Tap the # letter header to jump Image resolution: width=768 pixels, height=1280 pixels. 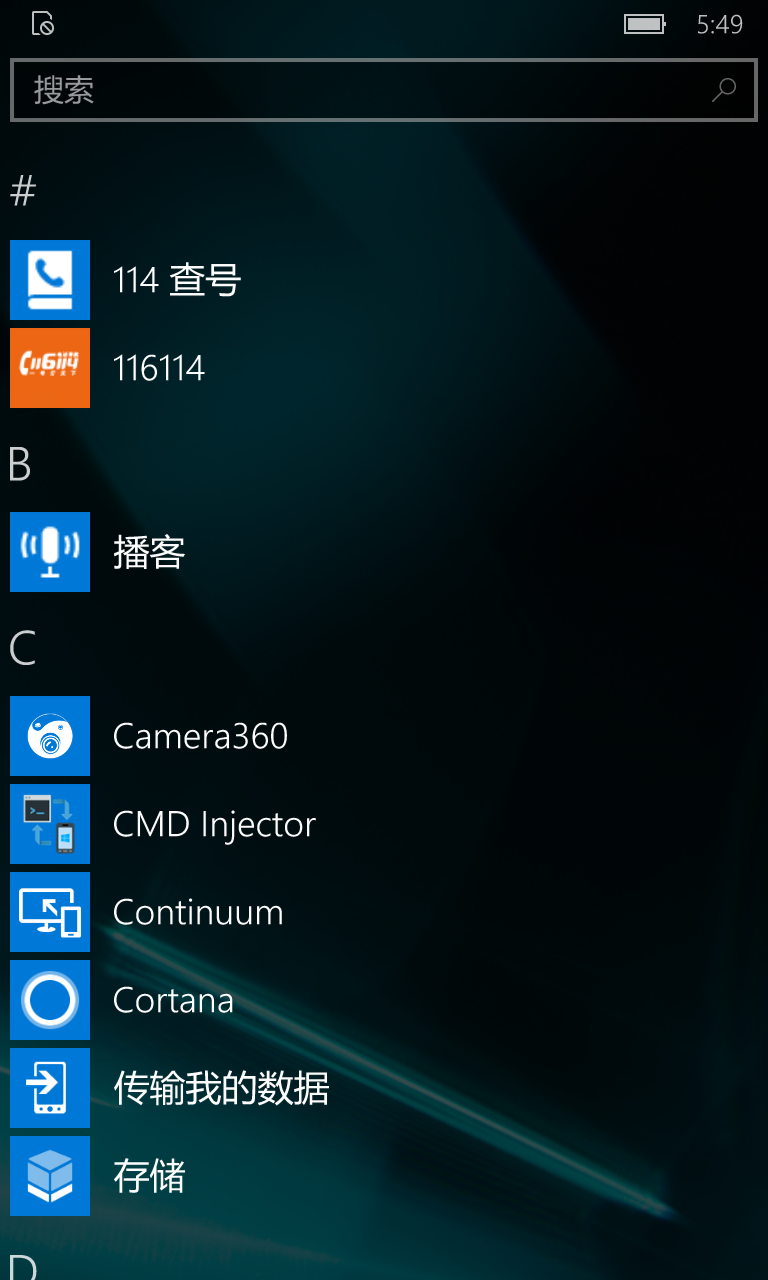coord(23,190)
